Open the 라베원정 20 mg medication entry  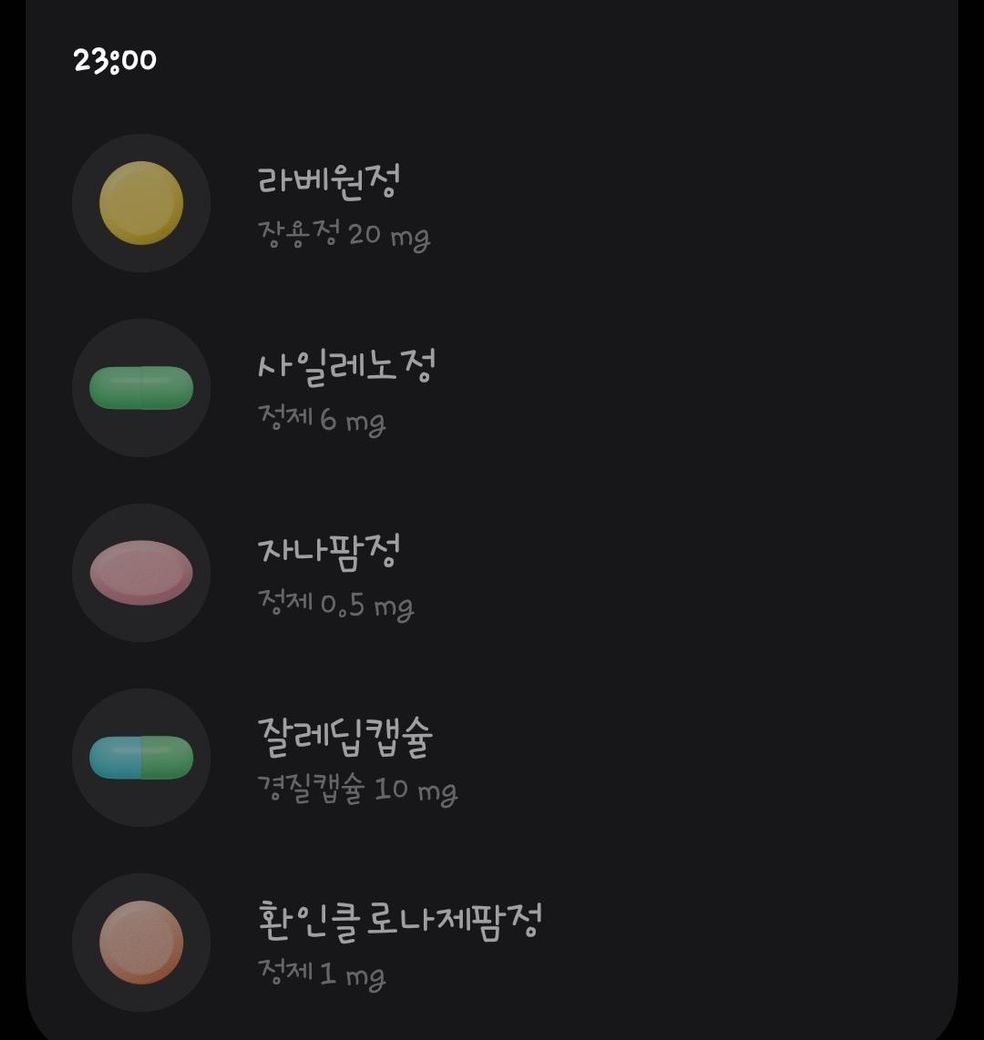coord(330,203)
